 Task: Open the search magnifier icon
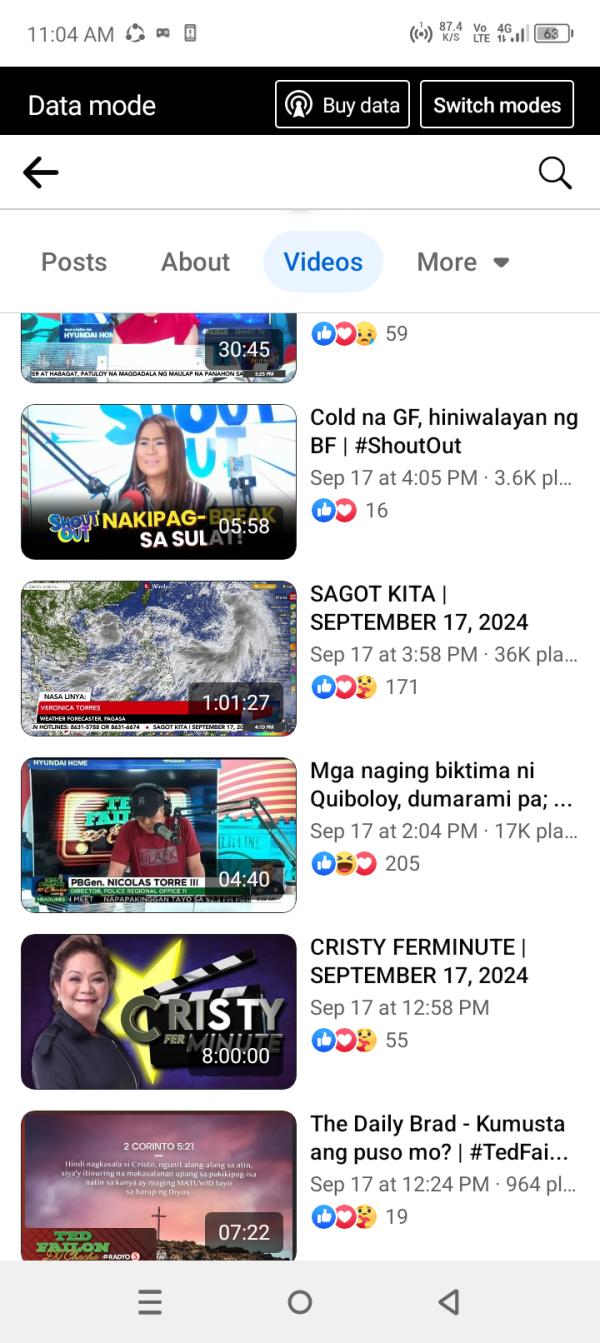click(x=555, y=173)
